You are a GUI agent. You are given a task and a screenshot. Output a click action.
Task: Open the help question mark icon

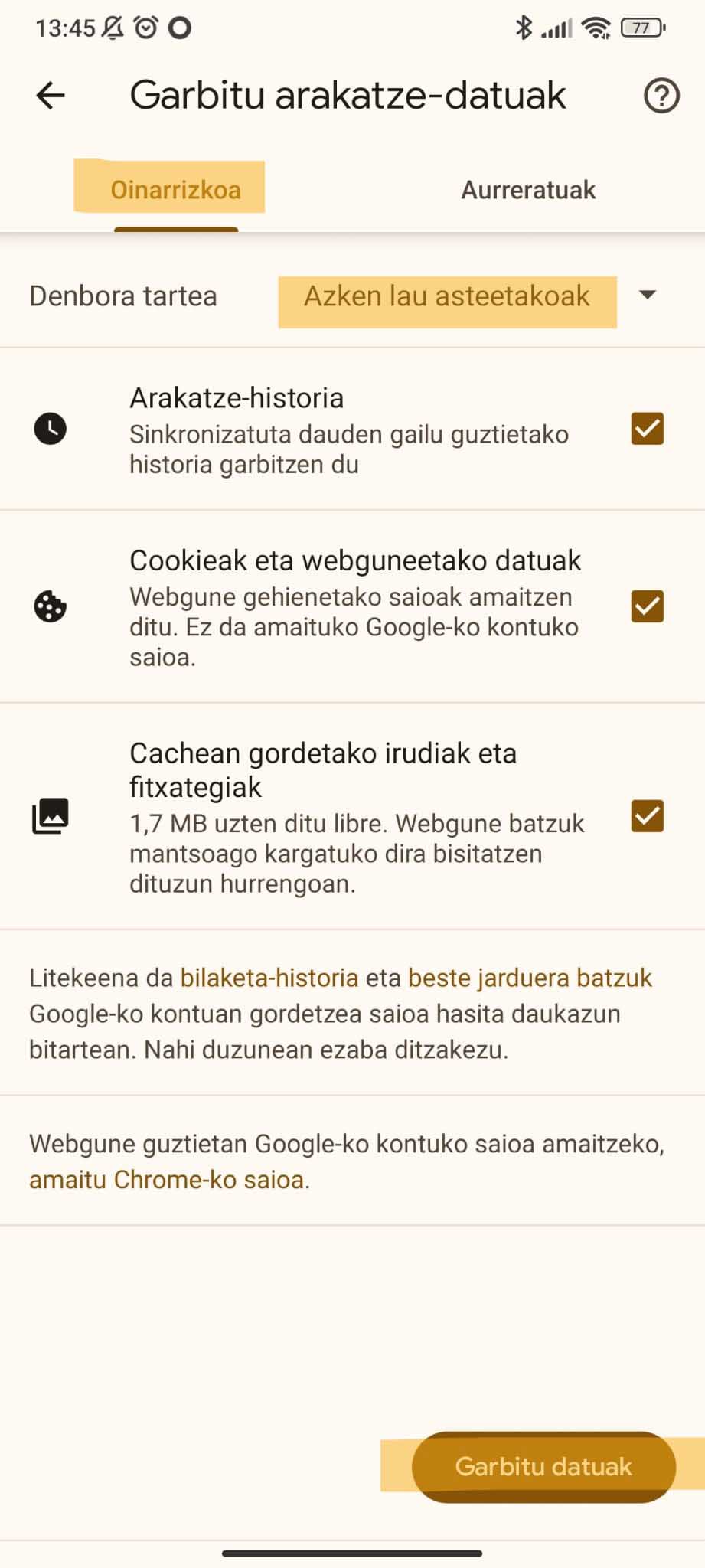(x=661, y=96)
